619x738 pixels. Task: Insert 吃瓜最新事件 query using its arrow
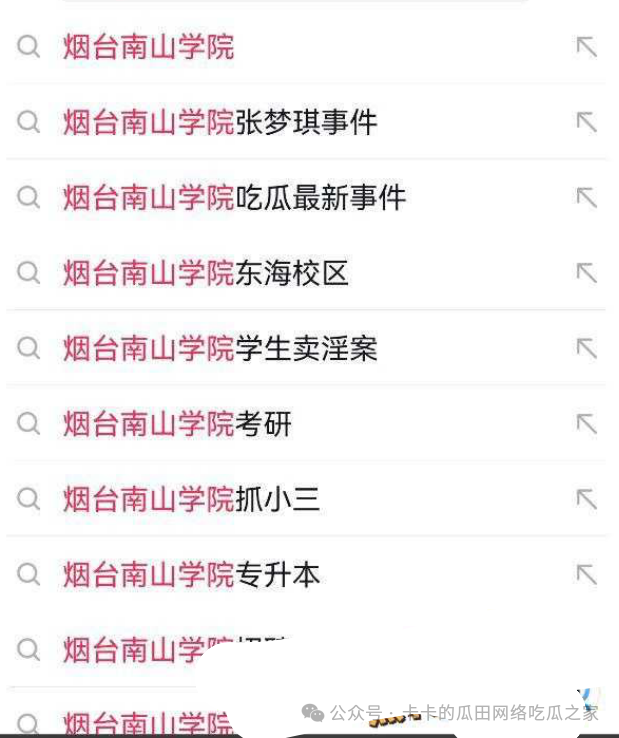coord(586,198)
